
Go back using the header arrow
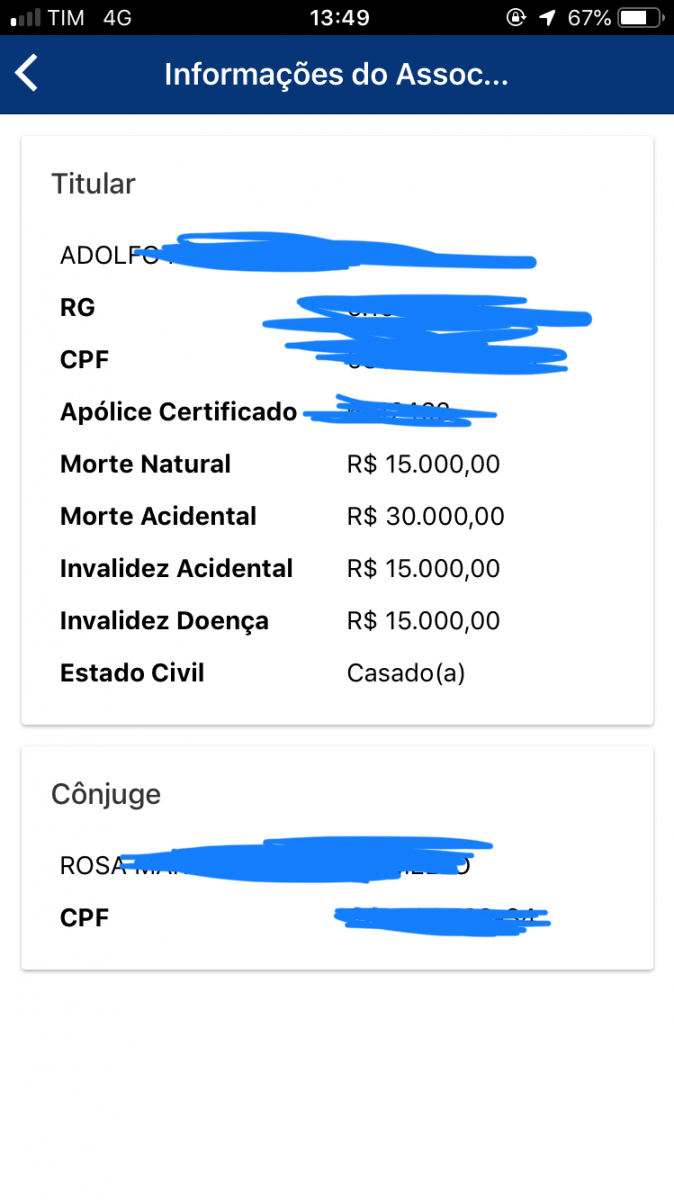pyautogui.click(x=26, y=74)
